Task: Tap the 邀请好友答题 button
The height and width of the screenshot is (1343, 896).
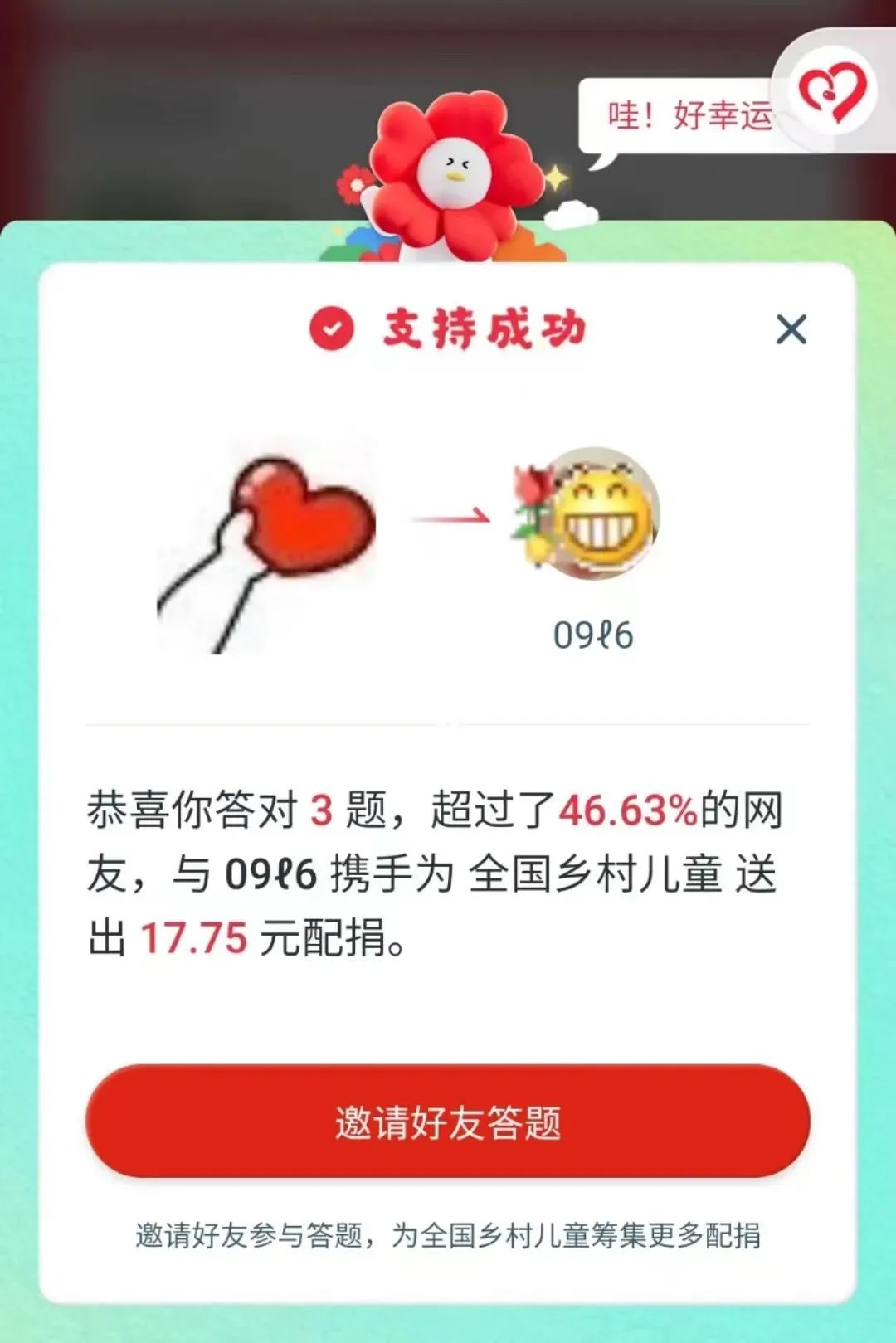Action: click(448, 1121)
